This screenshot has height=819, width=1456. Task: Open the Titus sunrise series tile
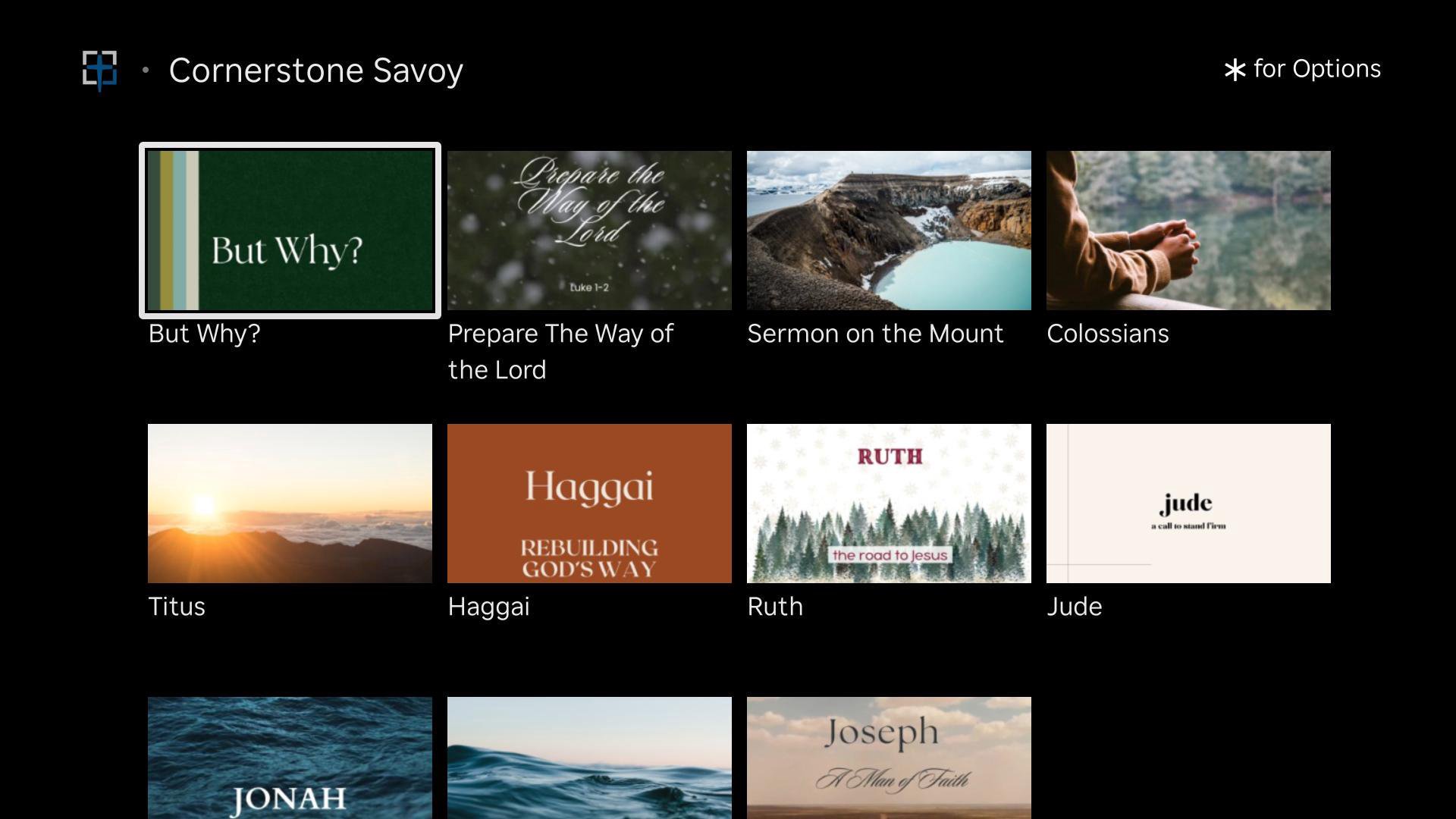(290, 504)
